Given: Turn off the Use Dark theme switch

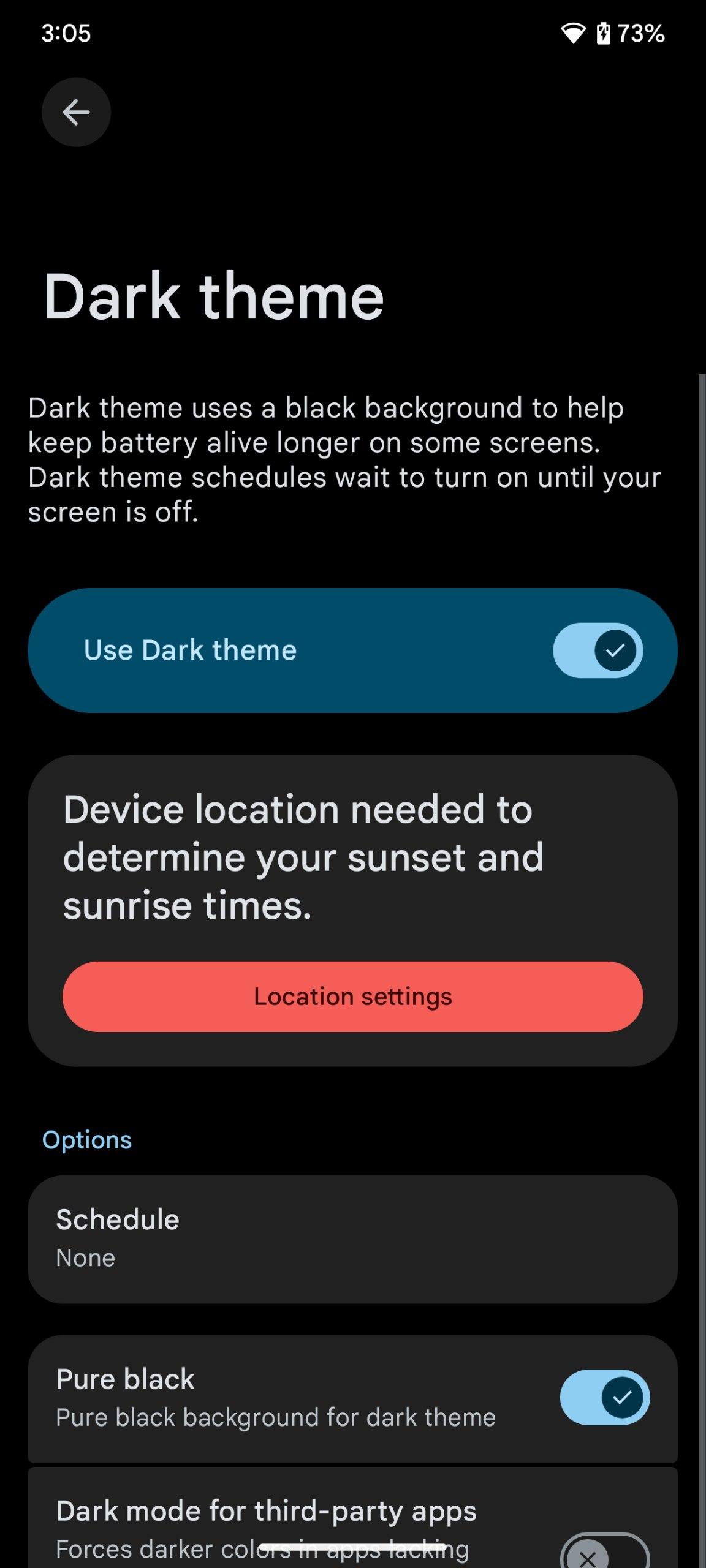Looking at the screenshot, I should [598, 650].
